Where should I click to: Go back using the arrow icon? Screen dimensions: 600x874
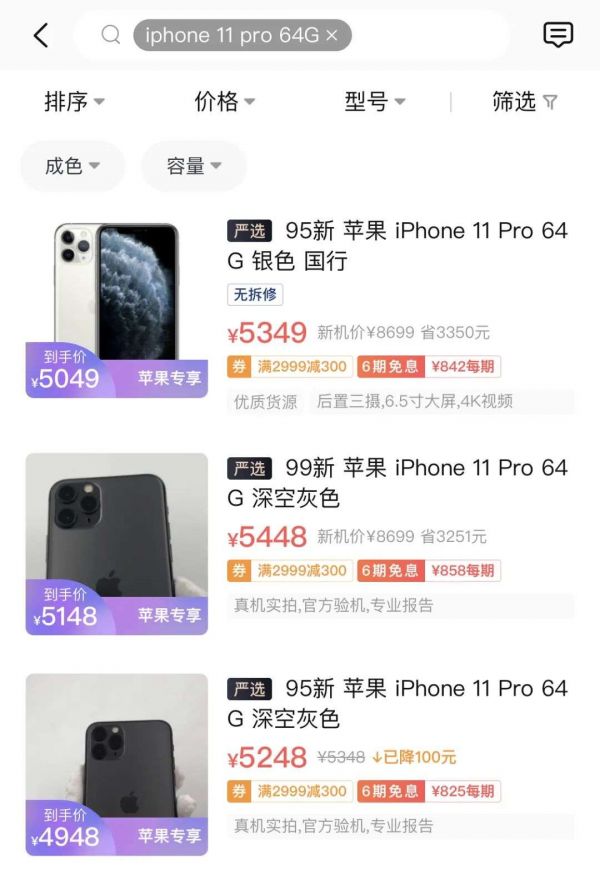pos(41,36)
